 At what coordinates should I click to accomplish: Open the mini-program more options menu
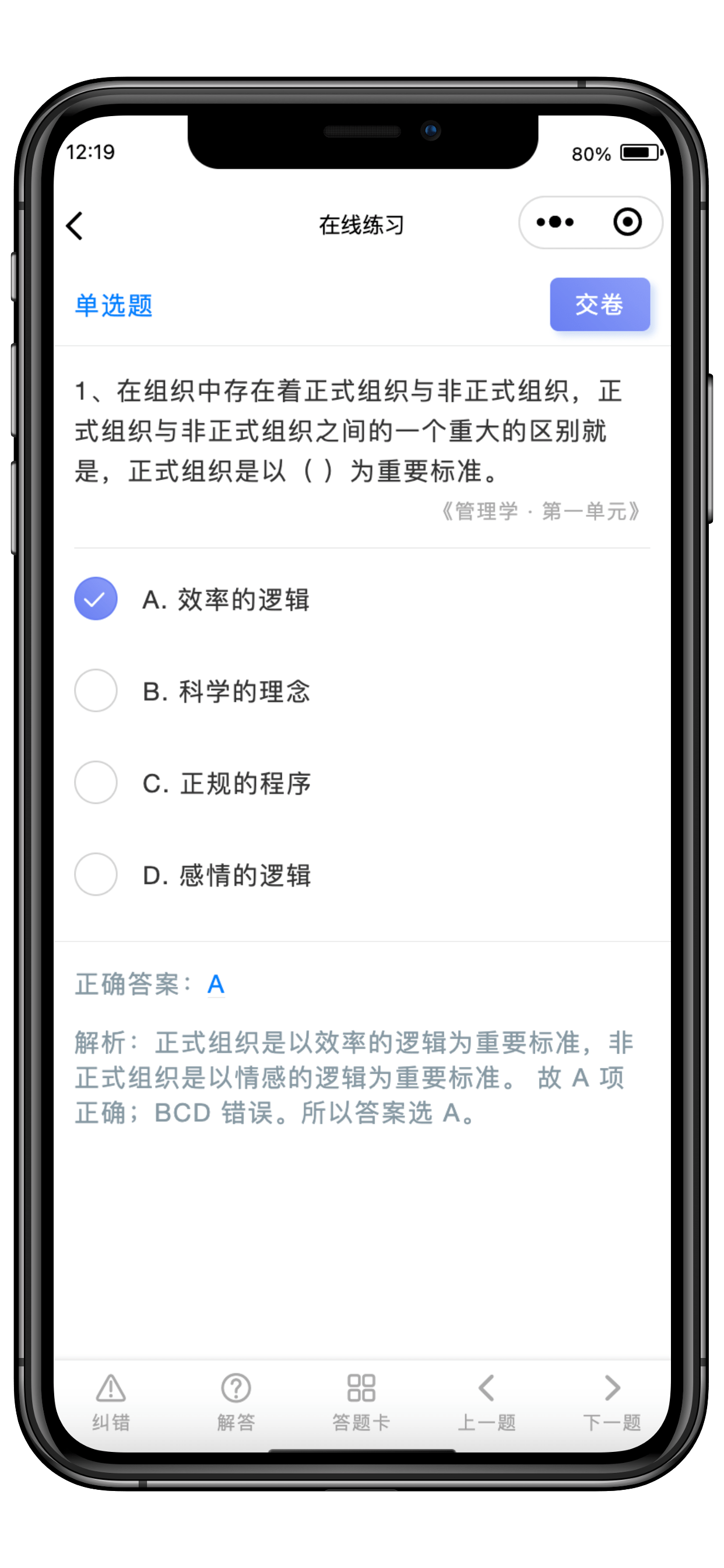[x=555, y=223]
